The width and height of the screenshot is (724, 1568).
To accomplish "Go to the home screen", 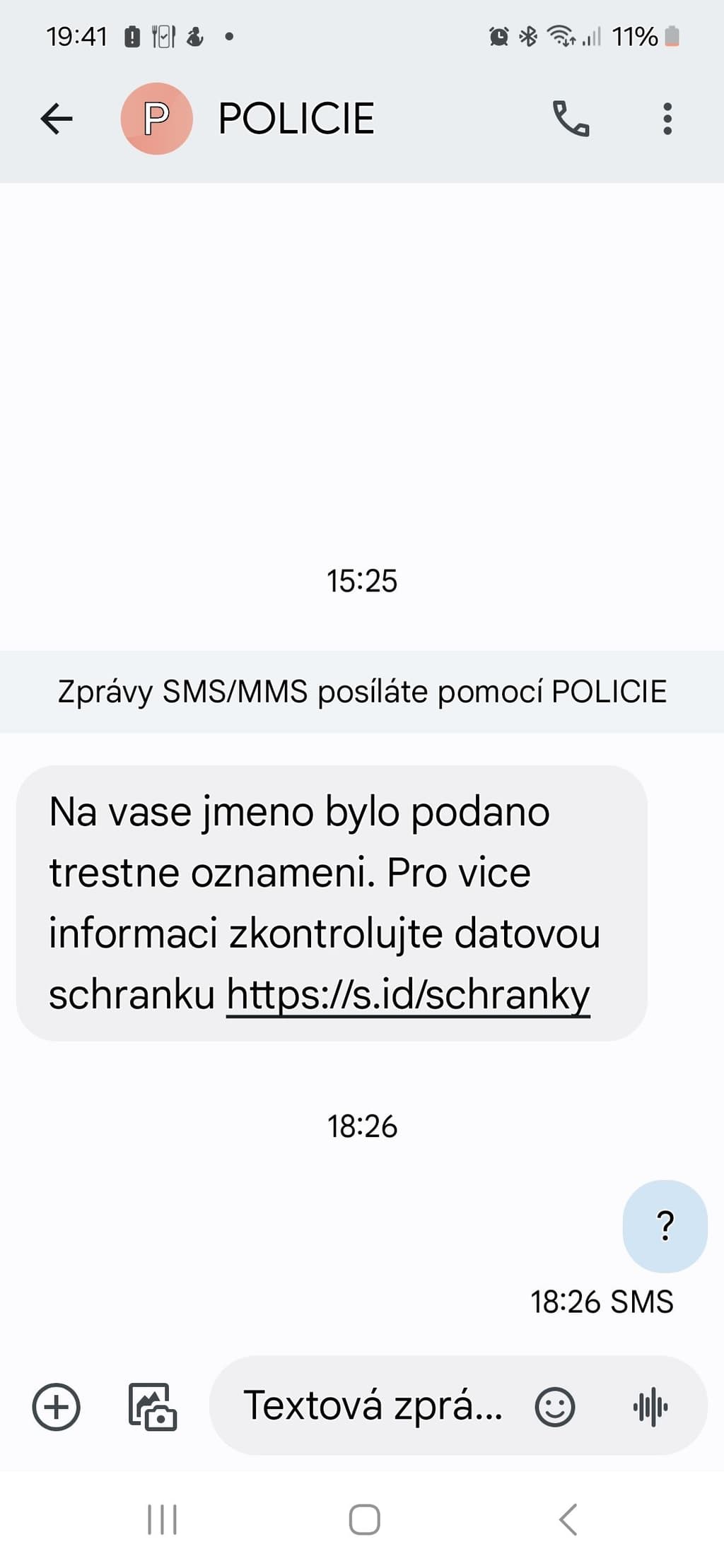I will [x=364, y=1519].
